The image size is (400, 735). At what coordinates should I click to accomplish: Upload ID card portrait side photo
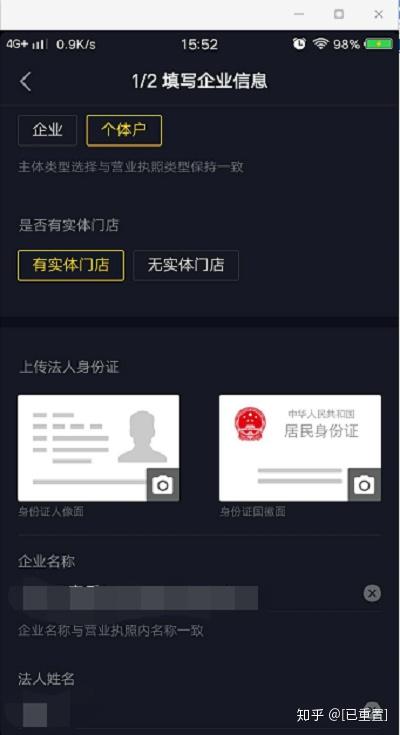98,448
